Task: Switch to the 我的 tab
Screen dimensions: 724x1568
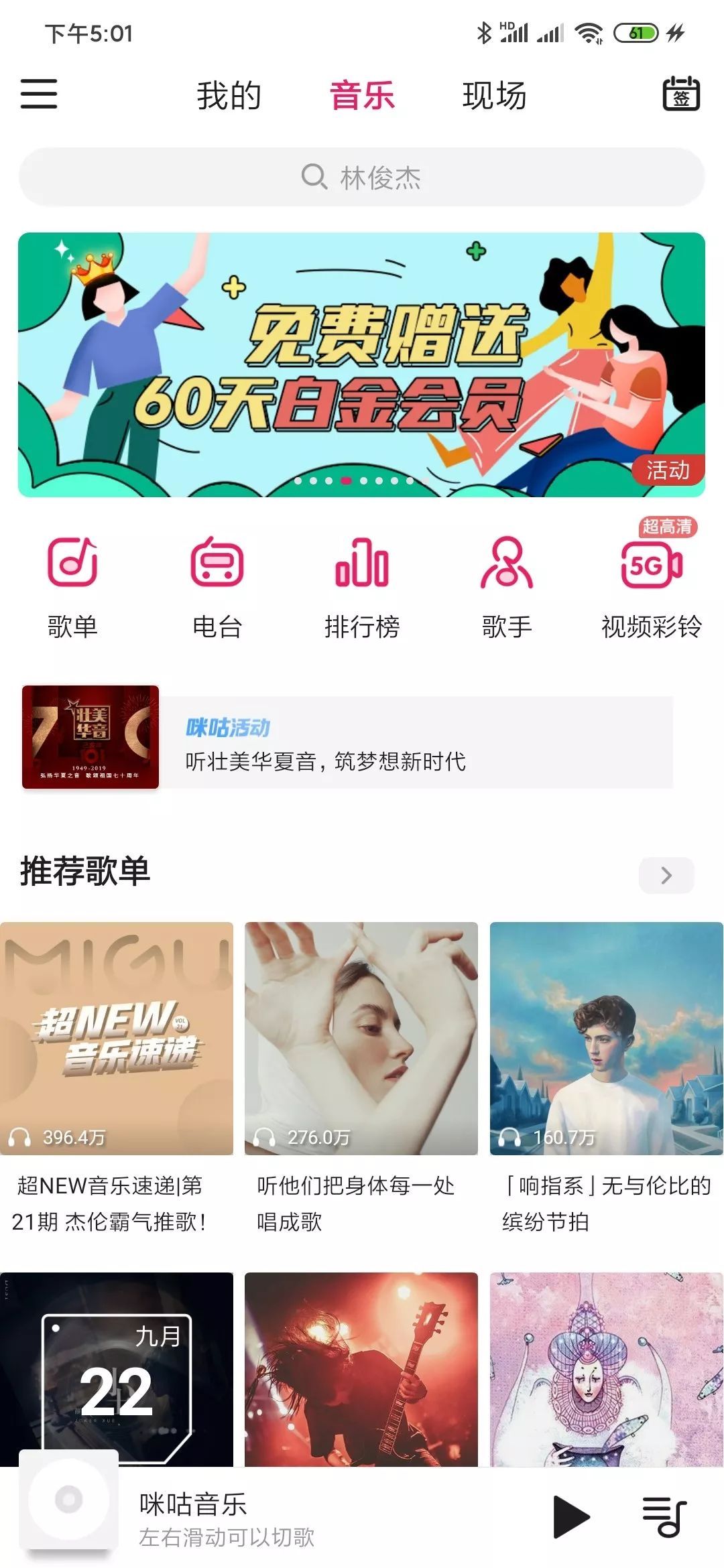Action: (x=229, y=95)
